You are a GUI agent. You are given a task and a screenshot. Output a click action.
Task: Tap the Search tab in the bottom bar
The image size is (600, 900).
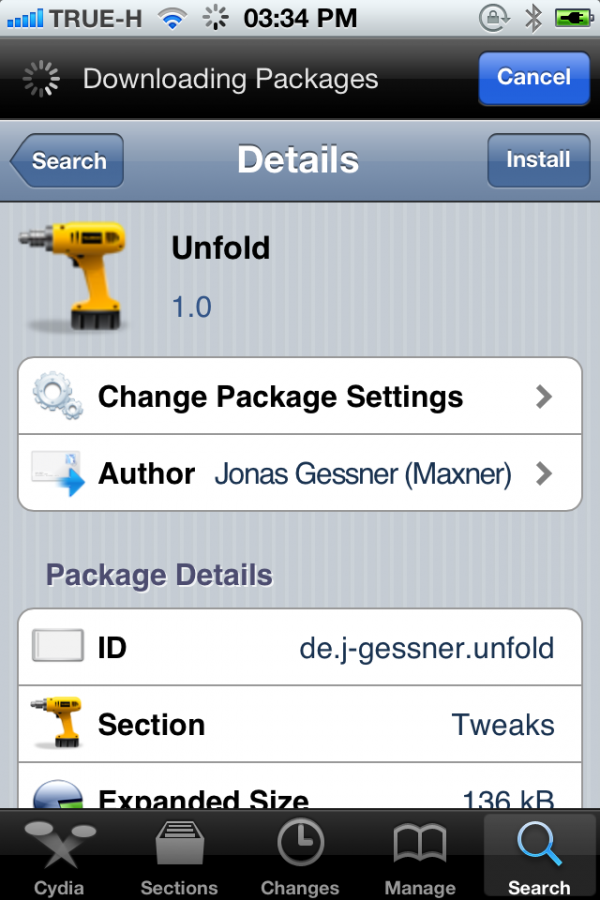pos(539,856)
